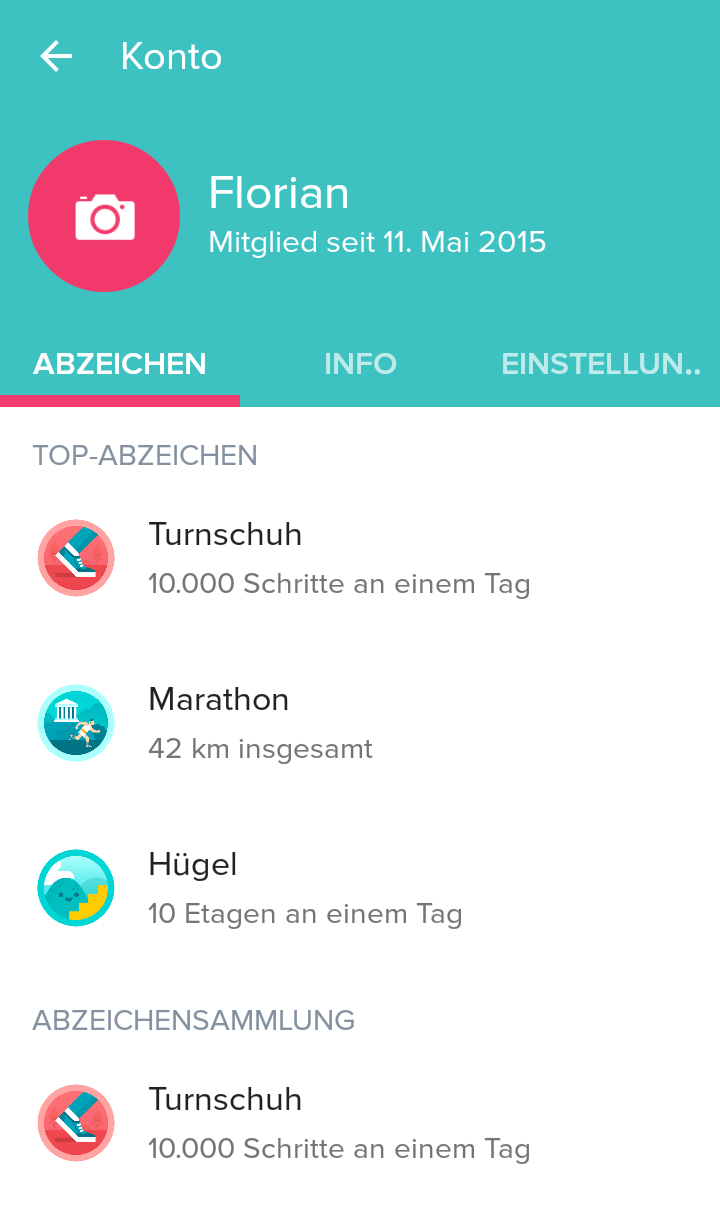Open Turnschuh badge under Top-Abzeichen

click(x=360, y=557)
